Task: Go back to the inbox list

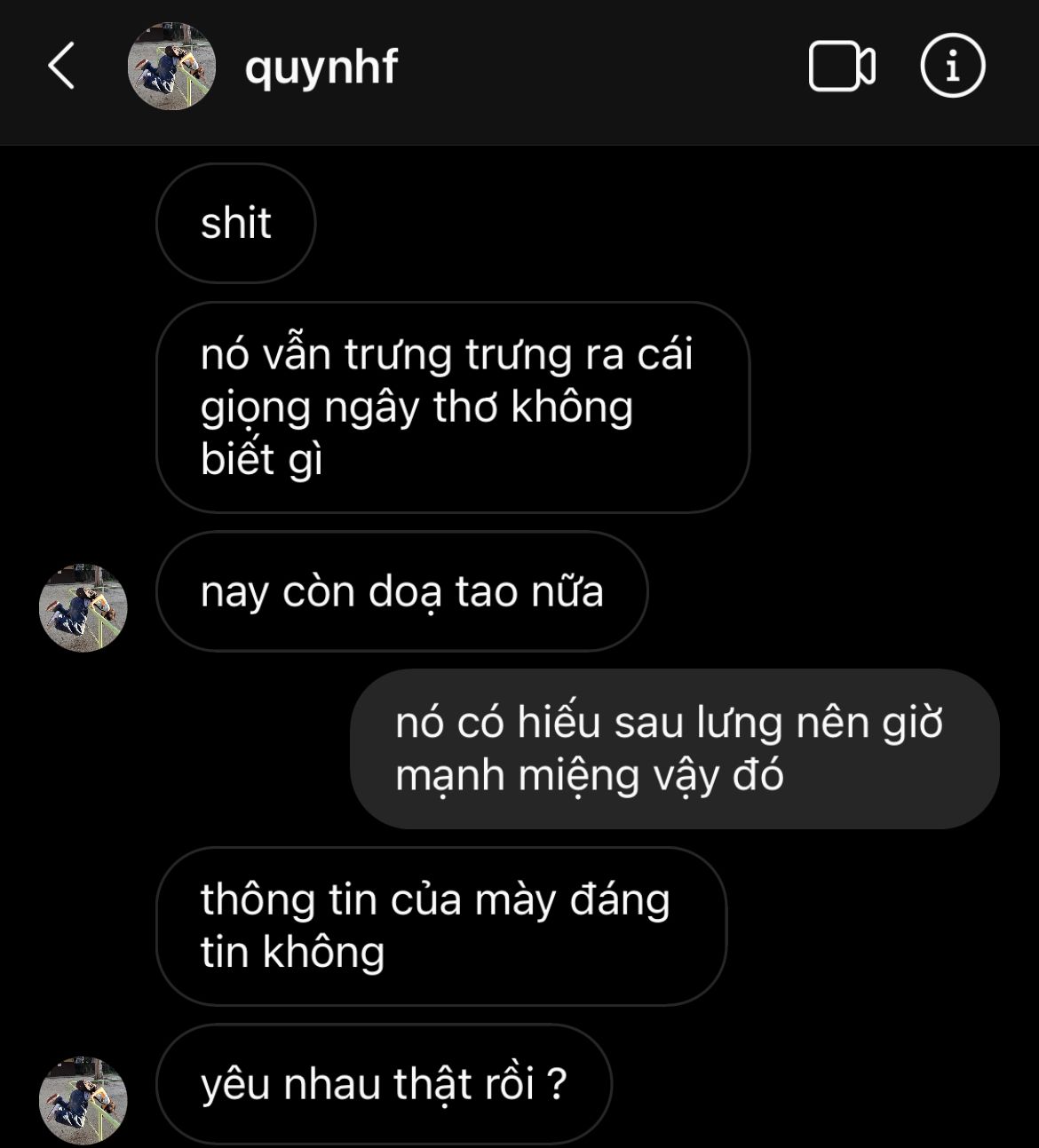Action: [x=61, y=67]
